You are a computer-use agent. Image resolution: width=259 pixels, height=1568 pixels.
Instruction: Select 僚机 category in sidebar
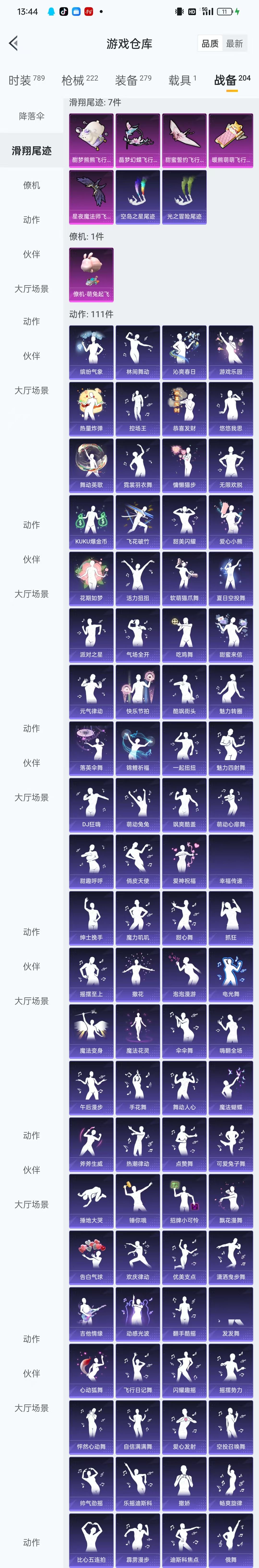click(32, 185)
